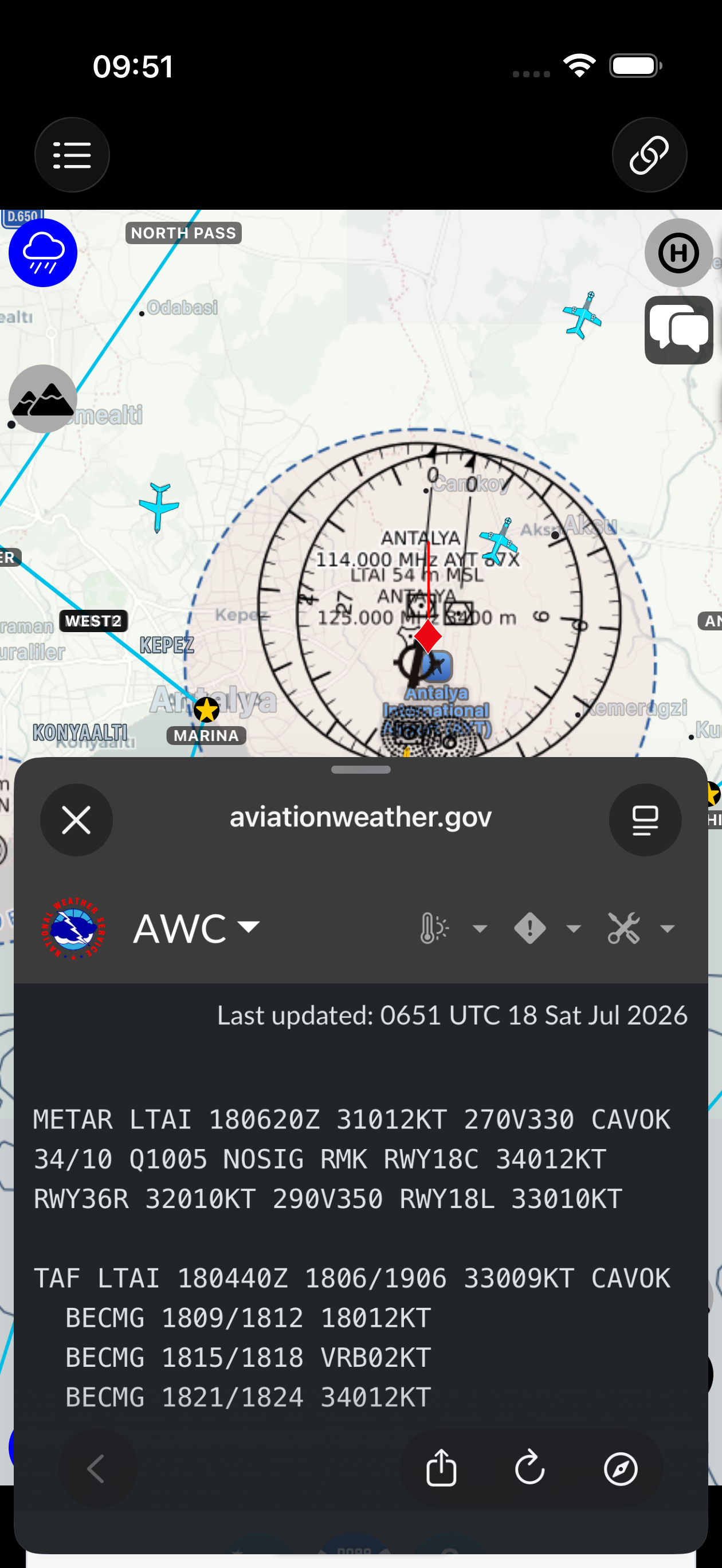
Task: Tap the link icon button
Action: (649, 155)
